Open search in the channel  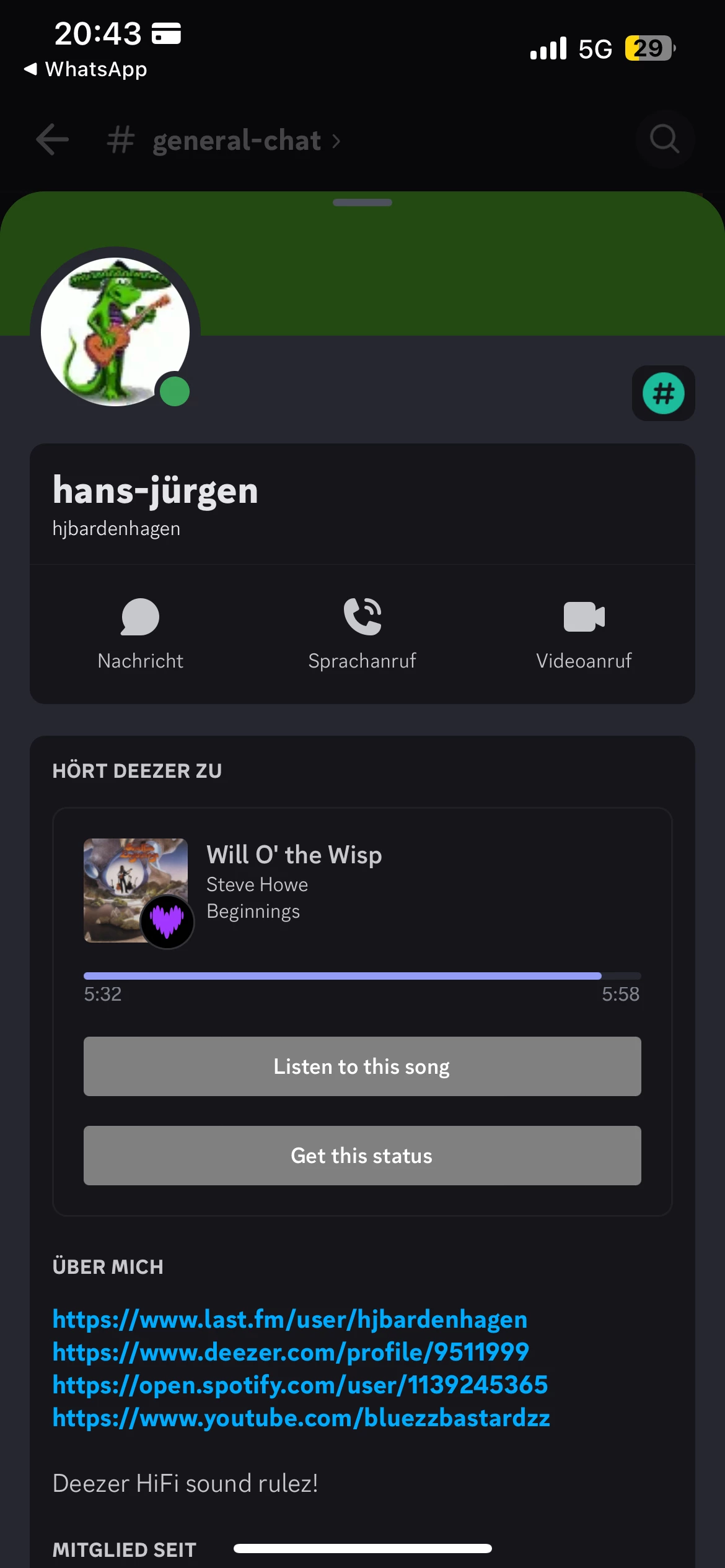click(x=664, y=139)
